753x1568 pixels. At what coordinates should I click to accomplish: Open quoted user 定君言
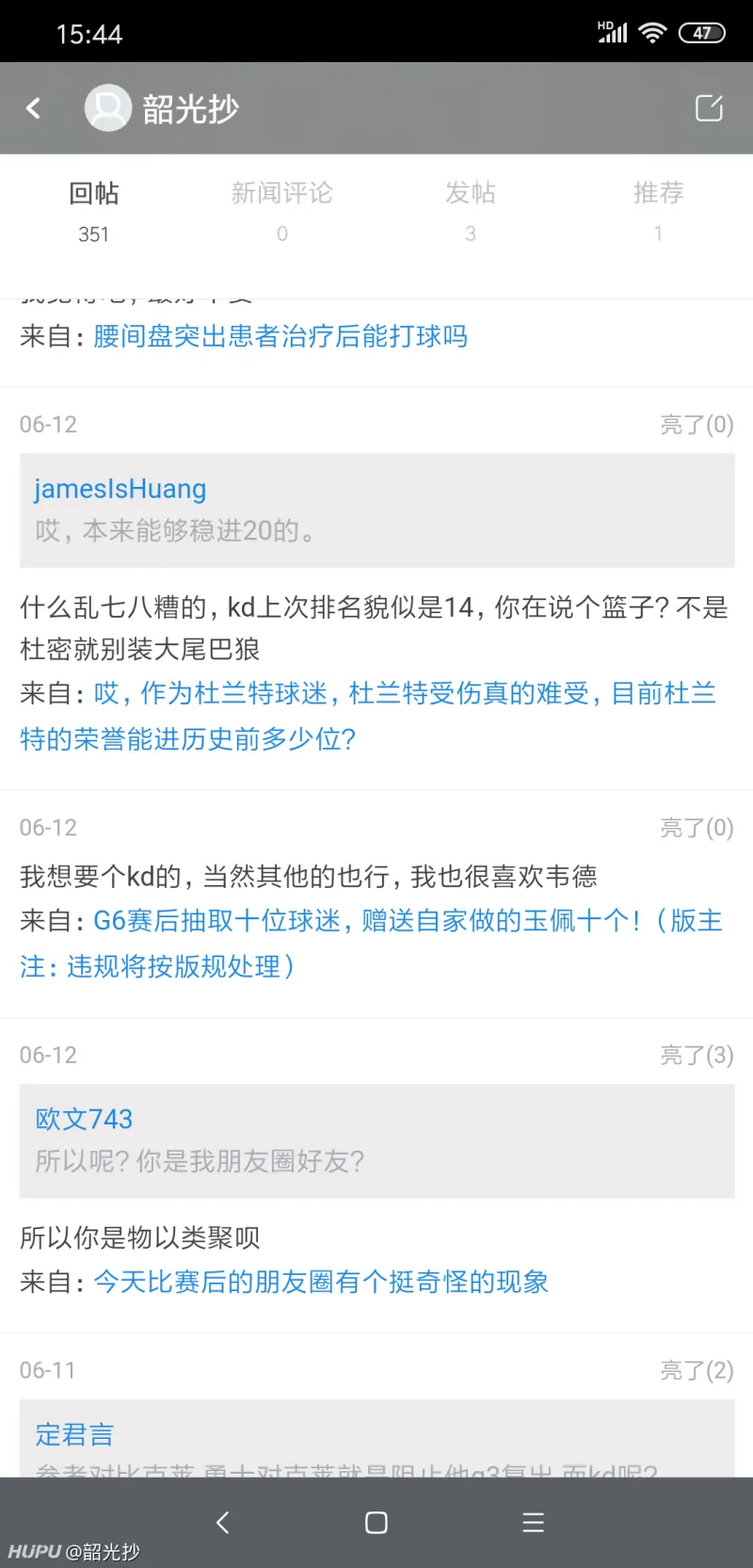pos(74,1434)
